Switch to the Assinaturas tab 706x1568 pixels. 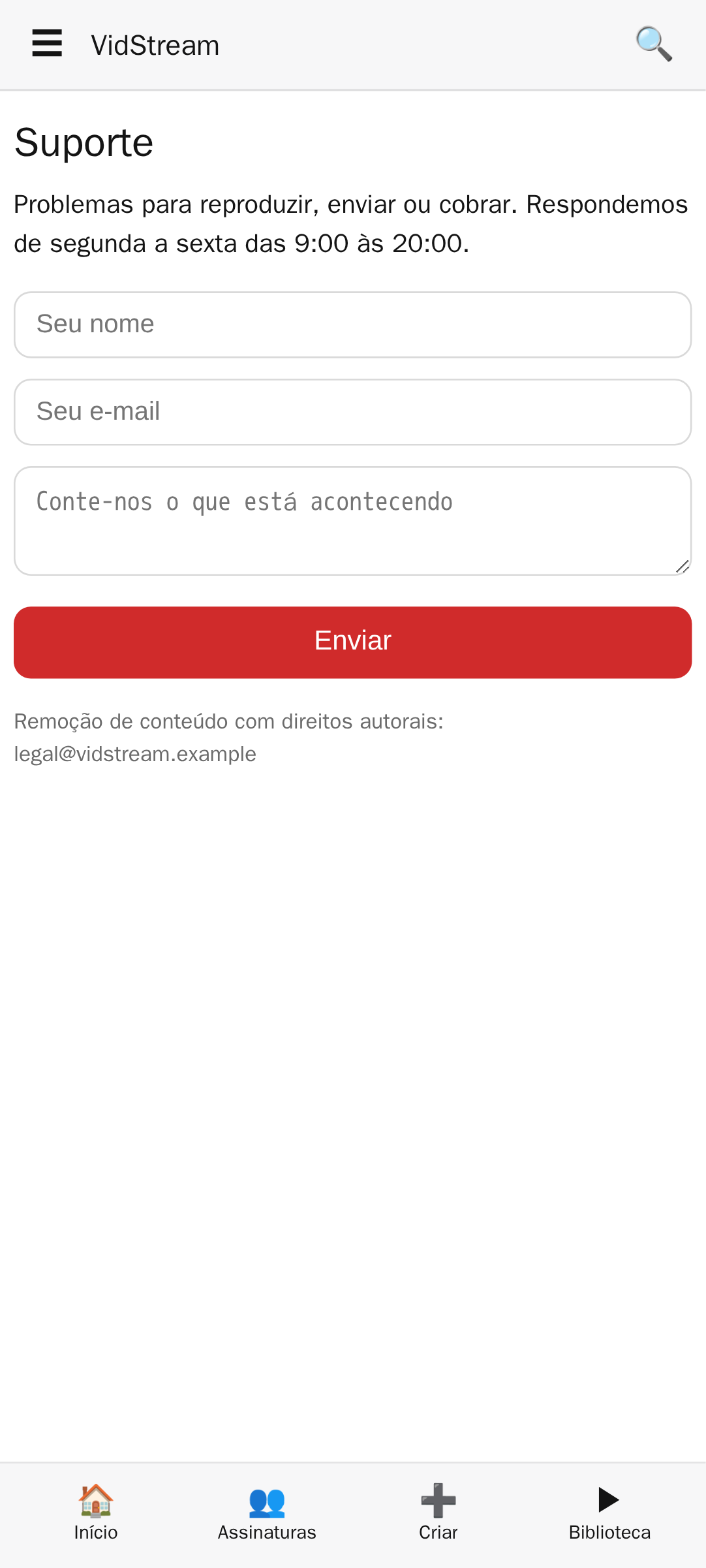pos(267,1513)
